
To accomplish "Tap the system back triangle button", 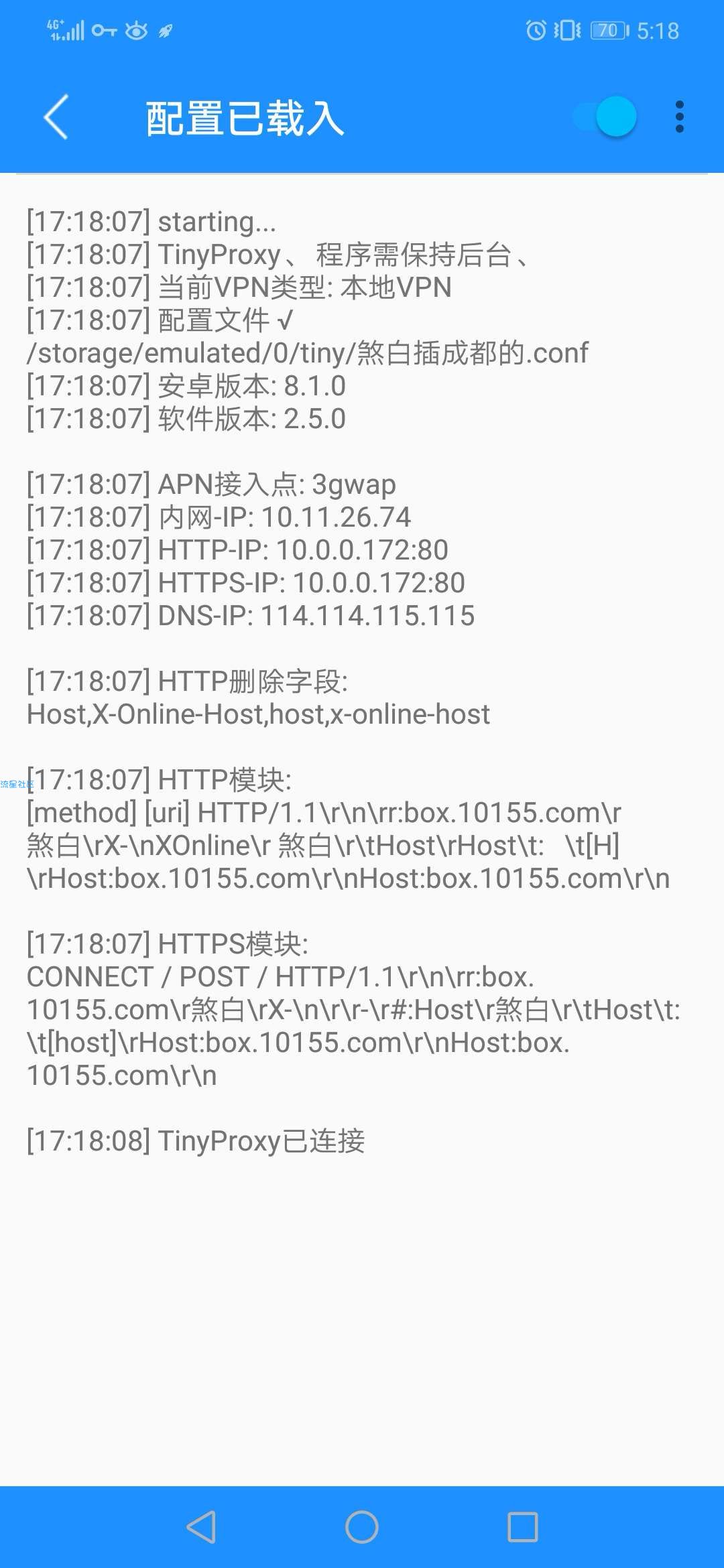I will click(x=201, y=1527).
